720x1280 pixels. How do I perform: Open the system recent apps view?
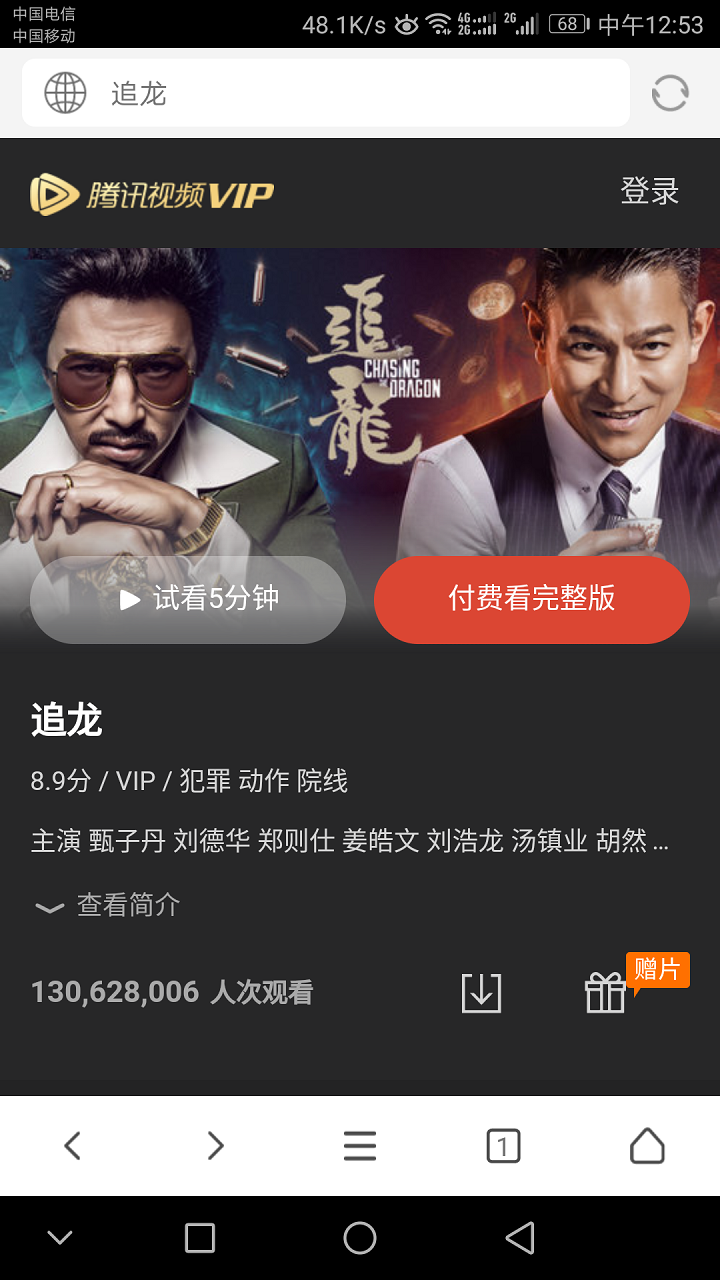pyautogui.click(x=200, y=1238)
